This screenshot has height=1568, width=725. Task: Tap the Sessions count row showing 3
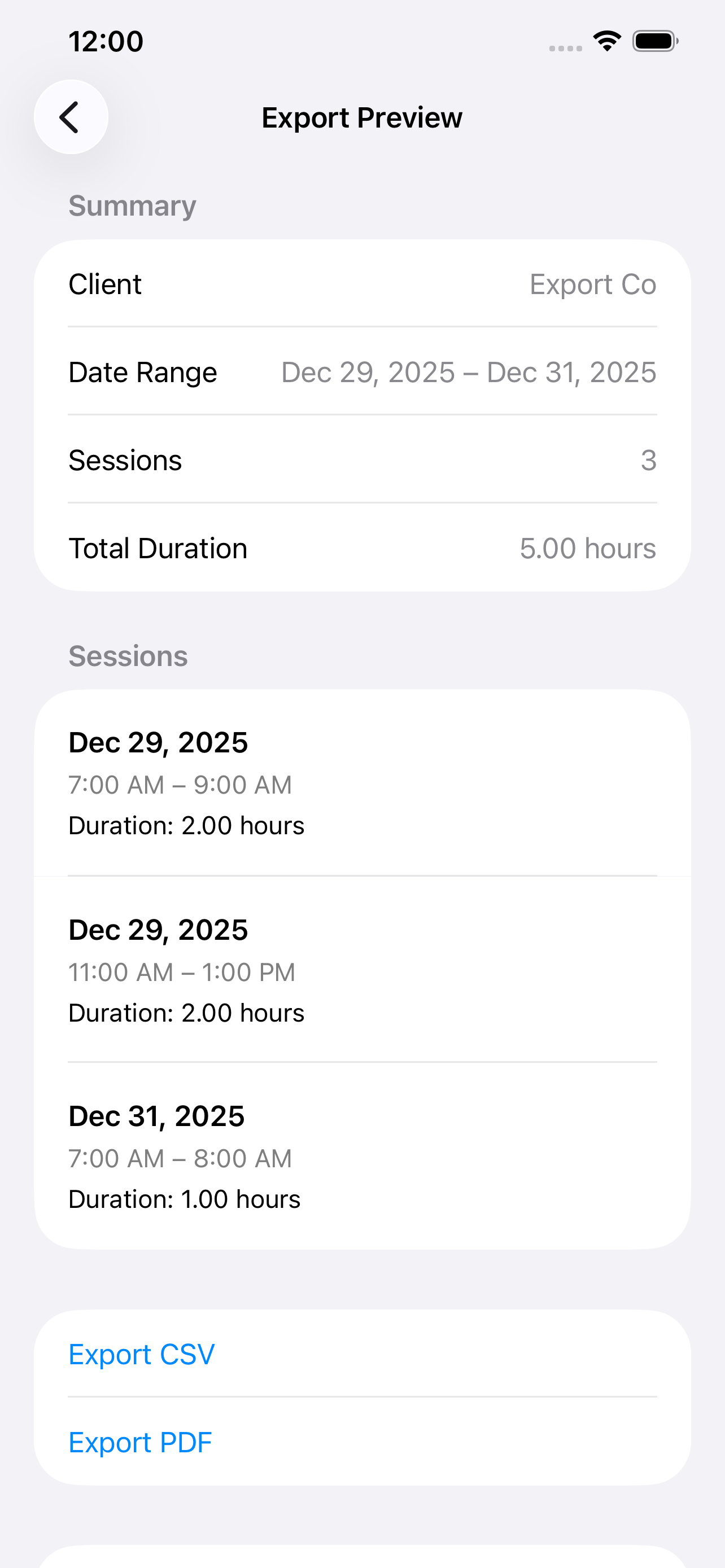(362, 460)
